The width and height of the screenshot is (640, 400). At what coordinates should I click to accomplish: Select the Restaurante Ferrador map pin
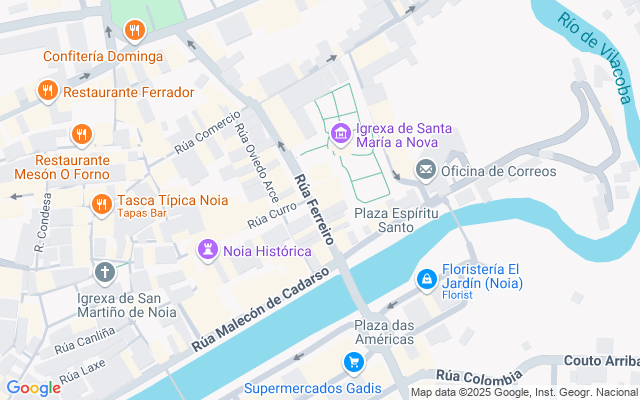47,92
